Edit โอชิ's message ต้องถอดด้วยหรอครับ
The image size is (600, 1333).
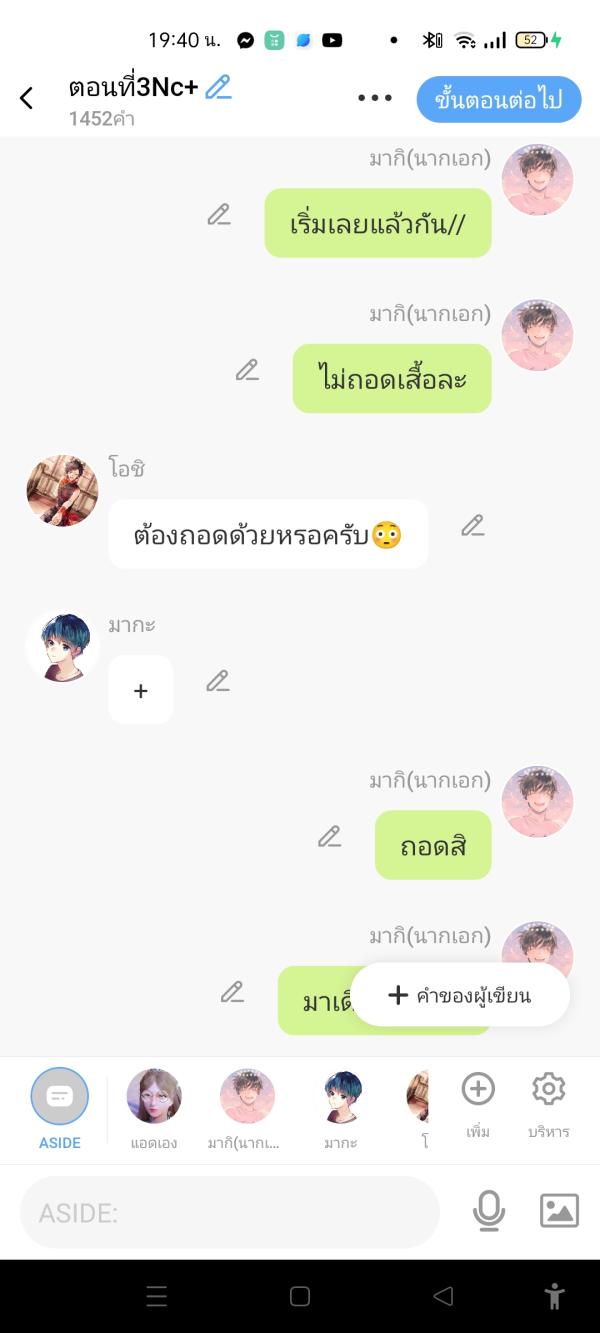[472, 526]
